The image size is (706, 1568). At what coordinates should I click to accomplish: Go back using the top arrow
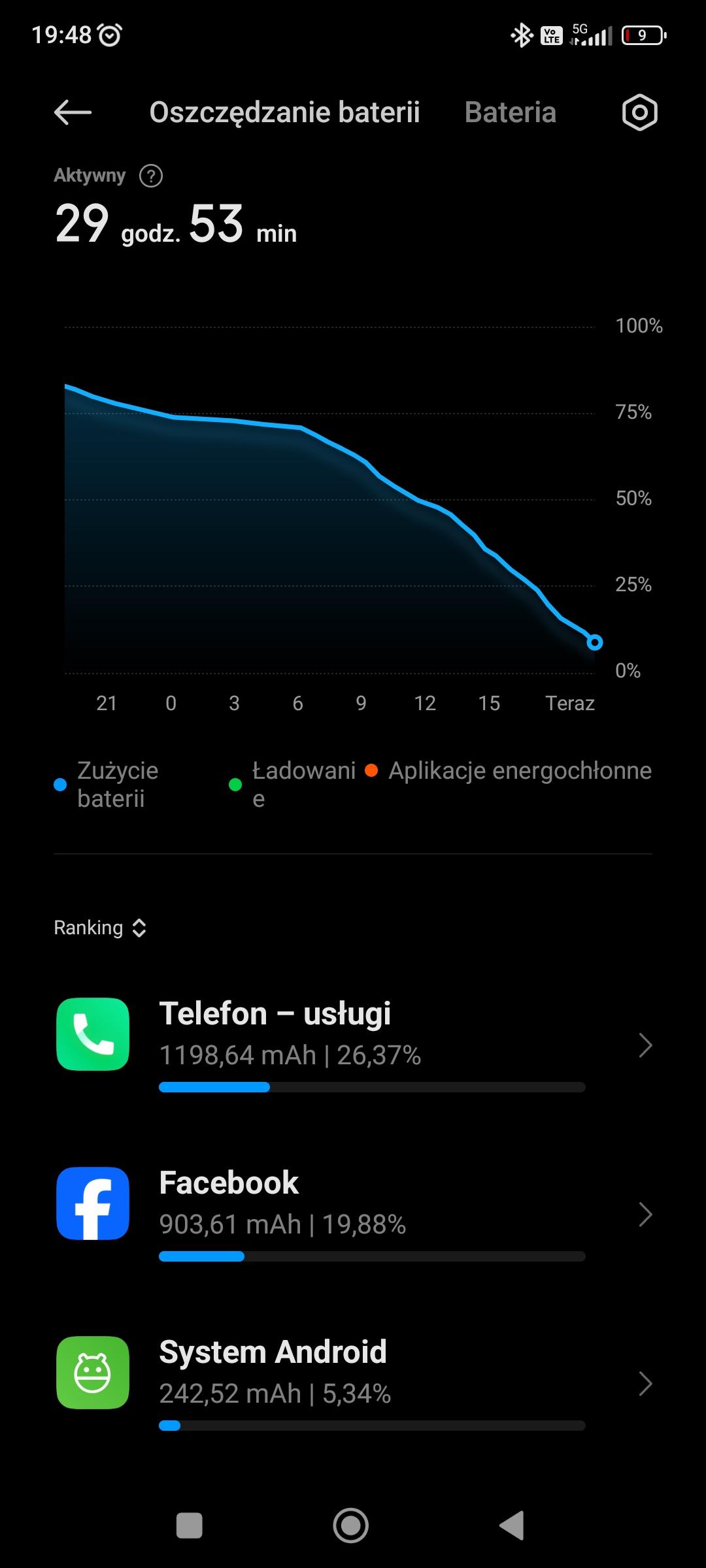pyautogui.click(x=73, y=112)
